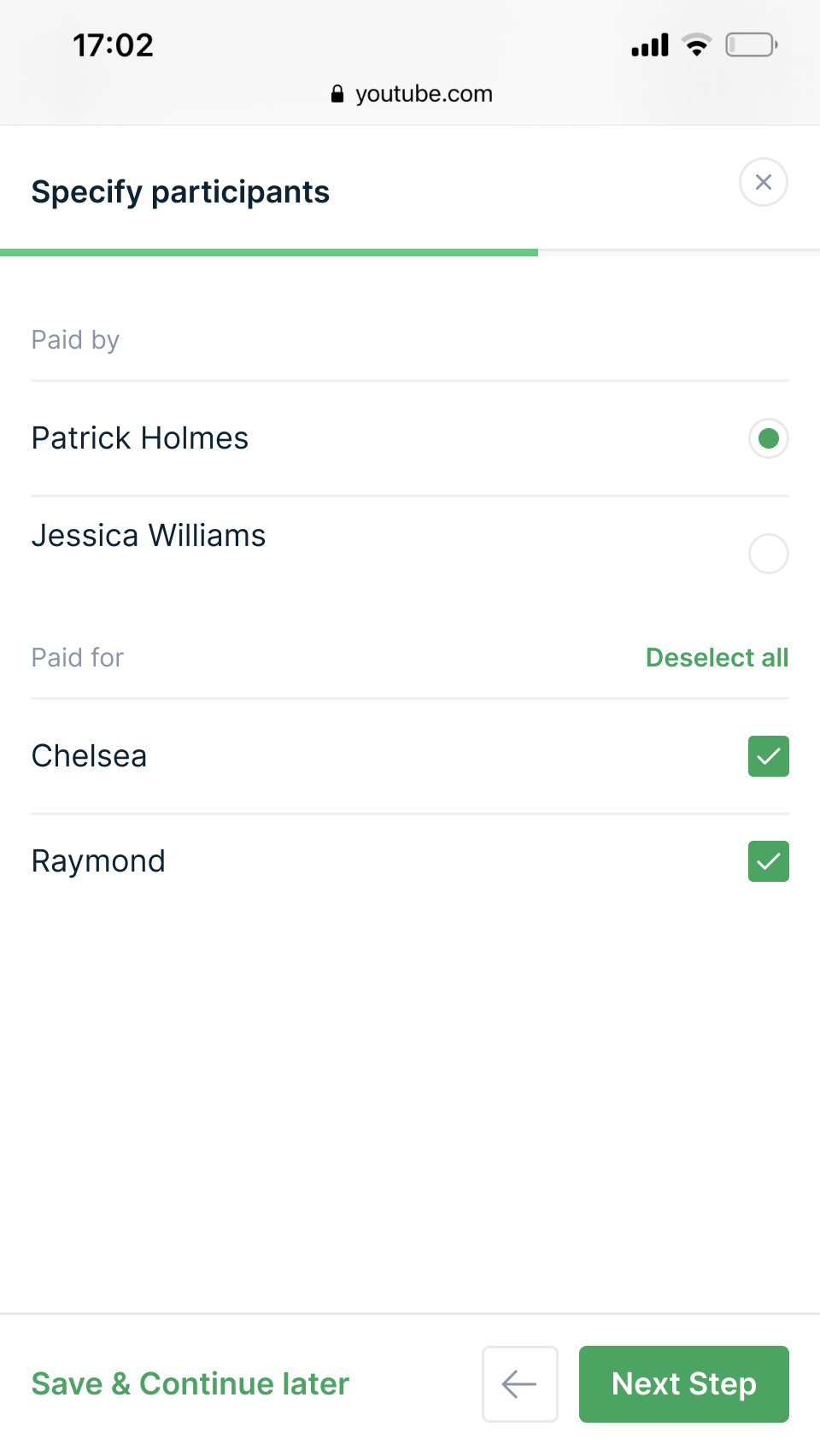Uncheck Chelsea's checkbox
The image size is (820, 1456).
coord(768,756)
